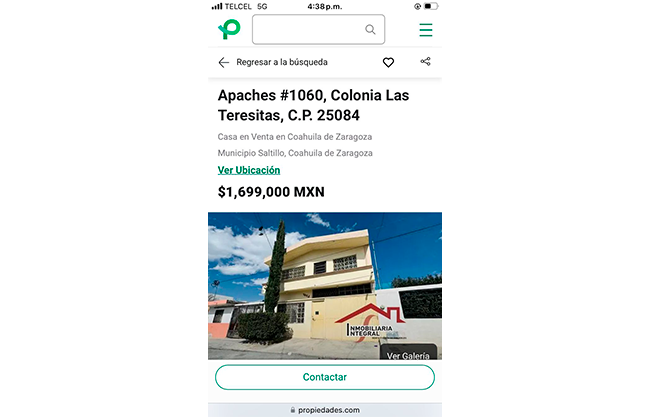Share this property listing
This screenshot has width=650, height=417.
pos(426,62)
